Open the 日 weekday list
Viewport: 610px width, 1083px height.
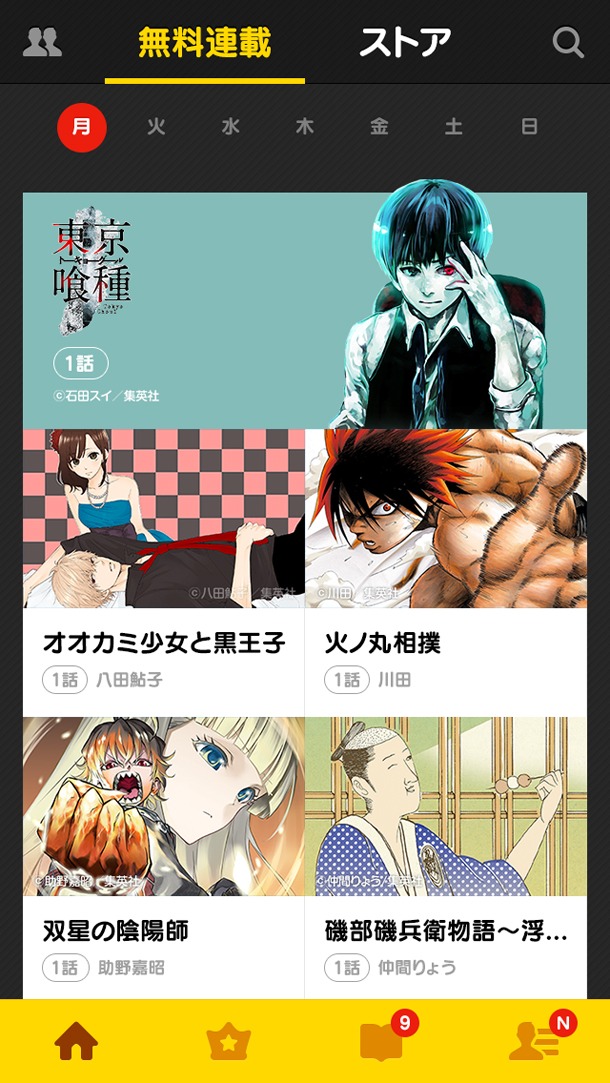529,127
